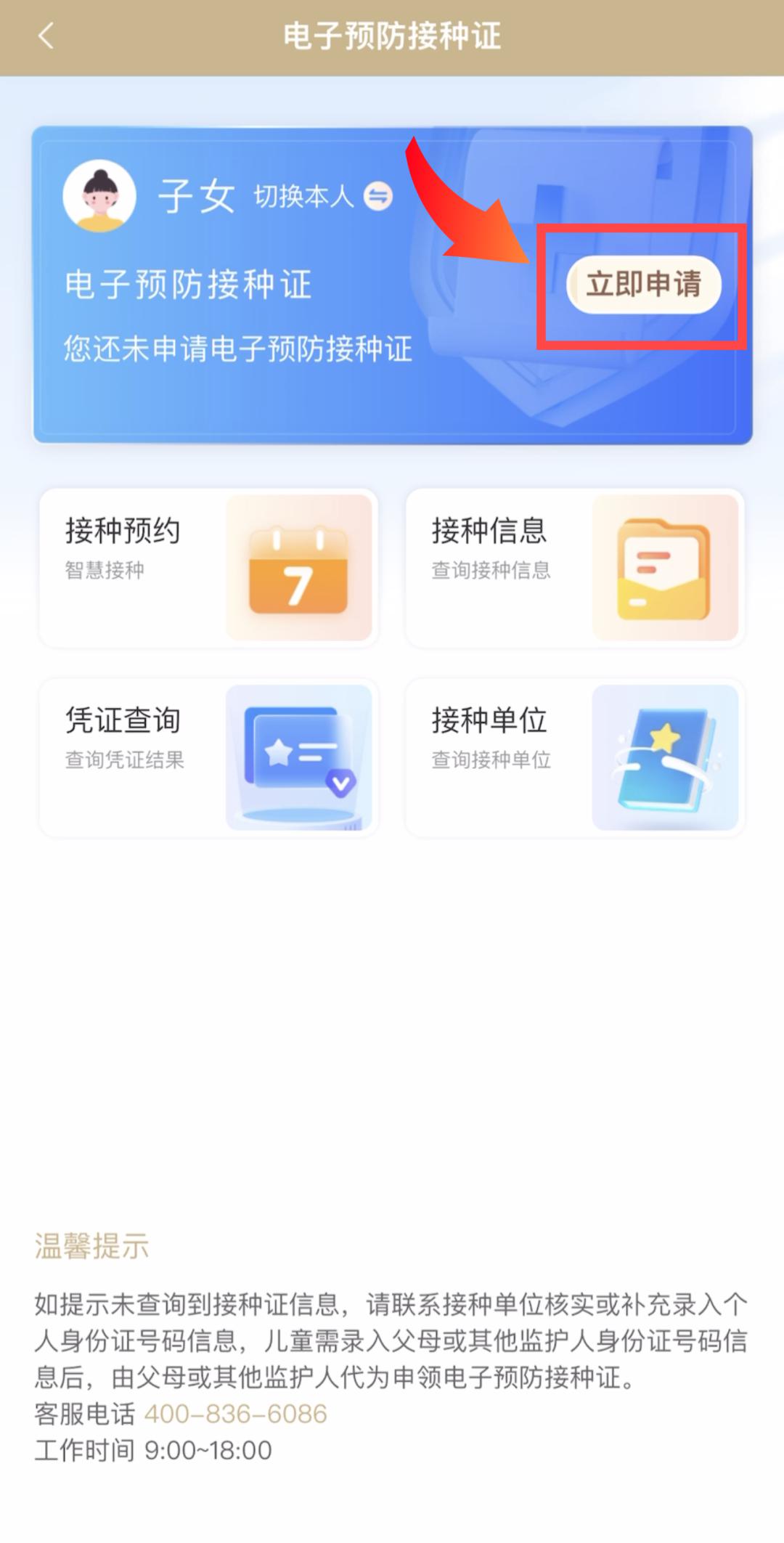Open the 凭证查询 card
This screenshot has width=784, height=1543.
pos(208,757)
